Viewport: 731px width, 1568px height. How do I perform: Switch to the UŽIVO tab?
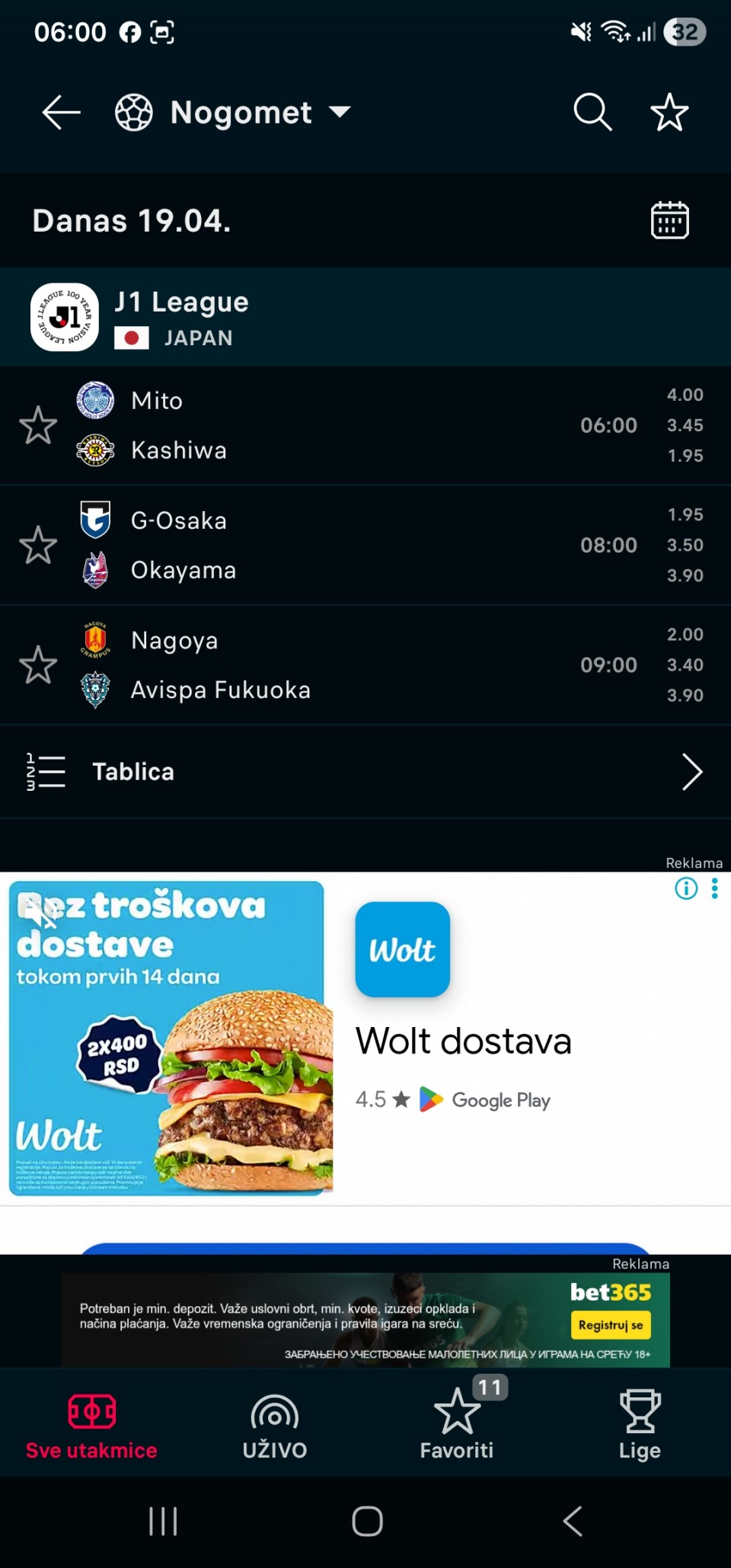point(274,1425)
